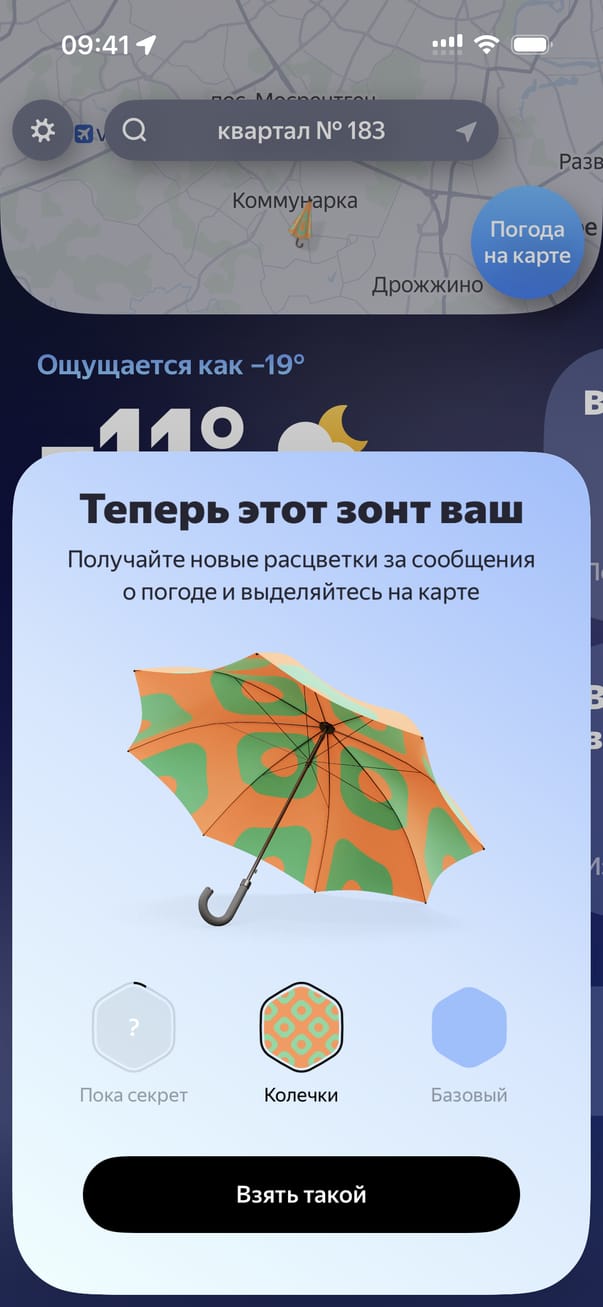Select the Пока секрет umbrella skin
The image size is (603, 1307).
point(134,1027)
